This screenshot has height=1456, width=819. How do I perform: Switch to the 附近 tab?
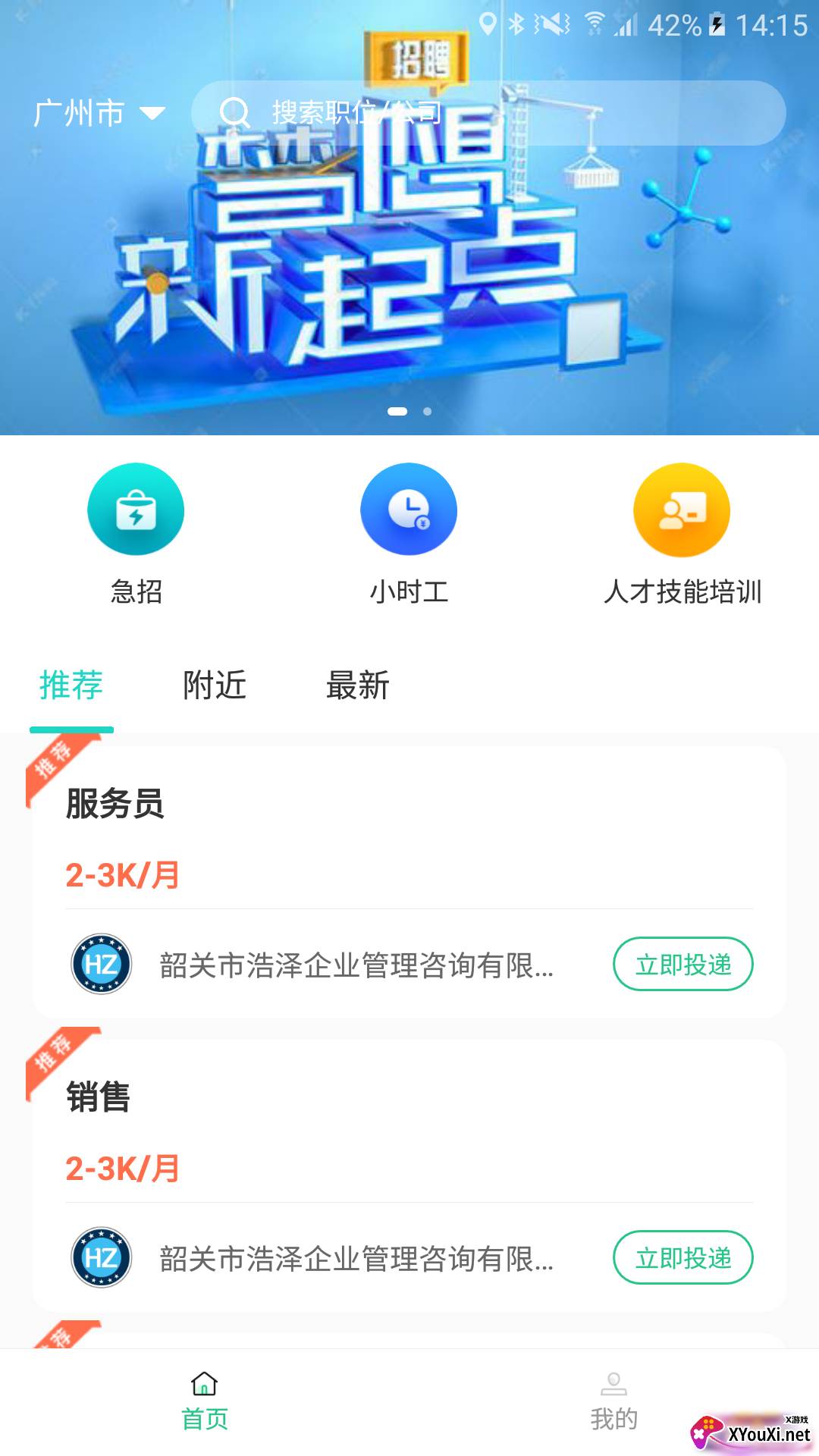(x=215, y=686)
